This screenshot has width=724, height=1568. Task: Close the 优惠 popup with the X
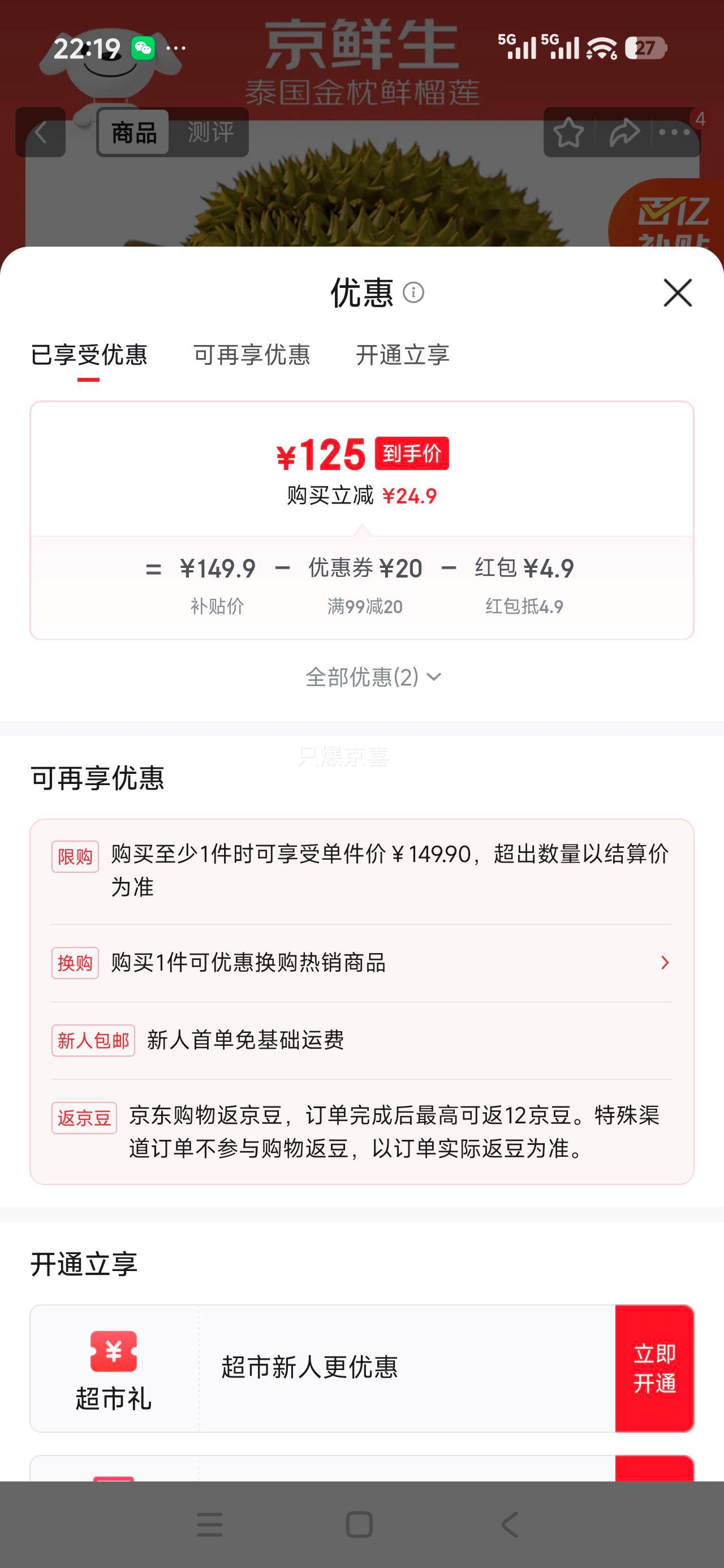tap(678, 294)
